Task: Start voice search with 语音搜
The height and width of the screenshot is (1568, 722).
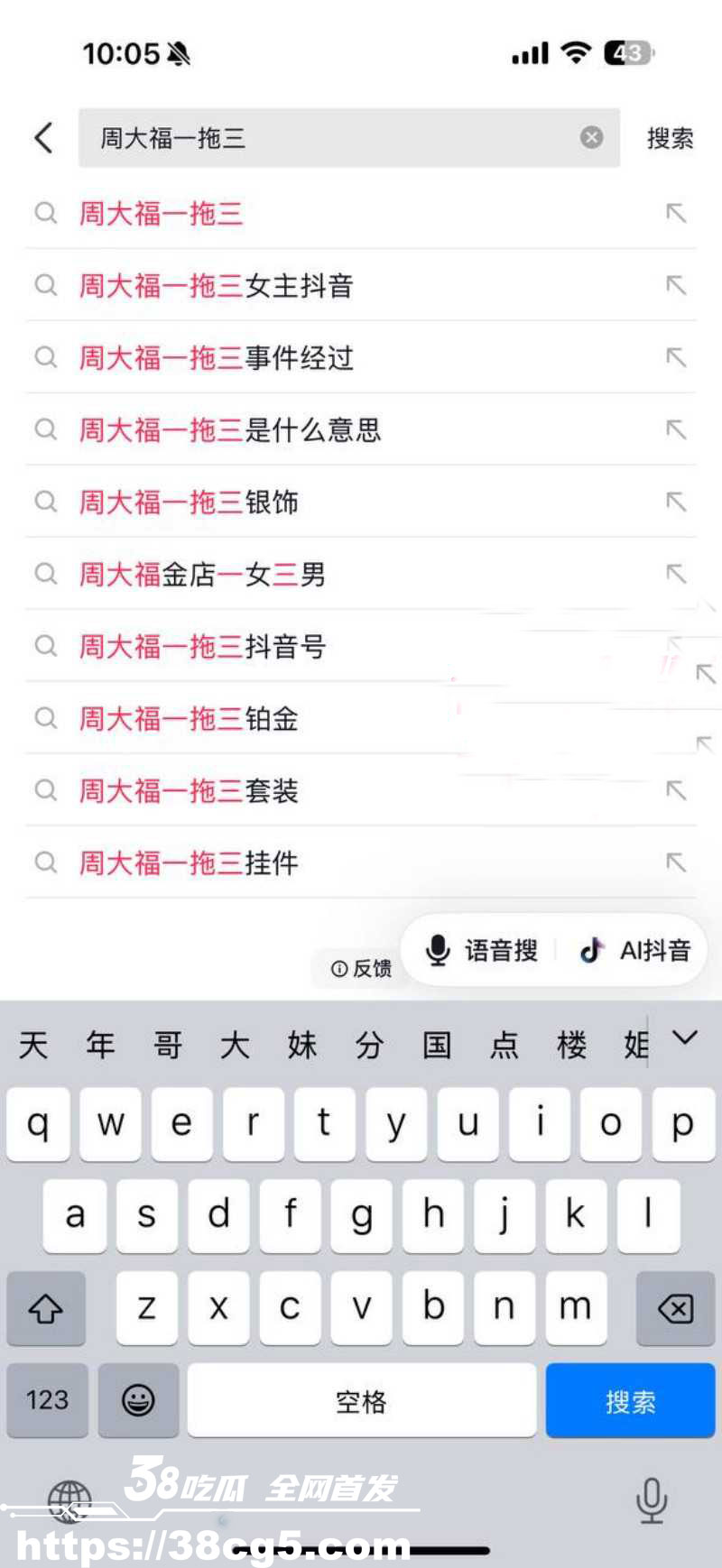Action: click(x=482, y=950)
